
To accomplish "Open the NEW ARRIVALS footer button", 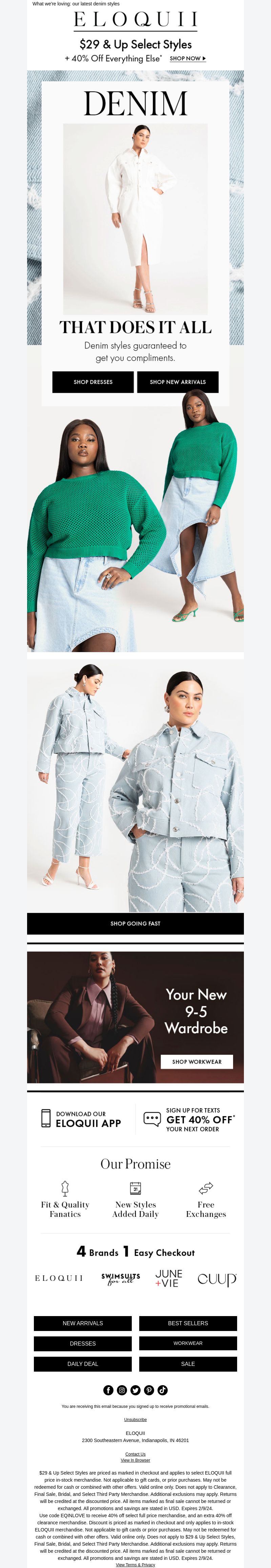I will tap(83, 1323).
